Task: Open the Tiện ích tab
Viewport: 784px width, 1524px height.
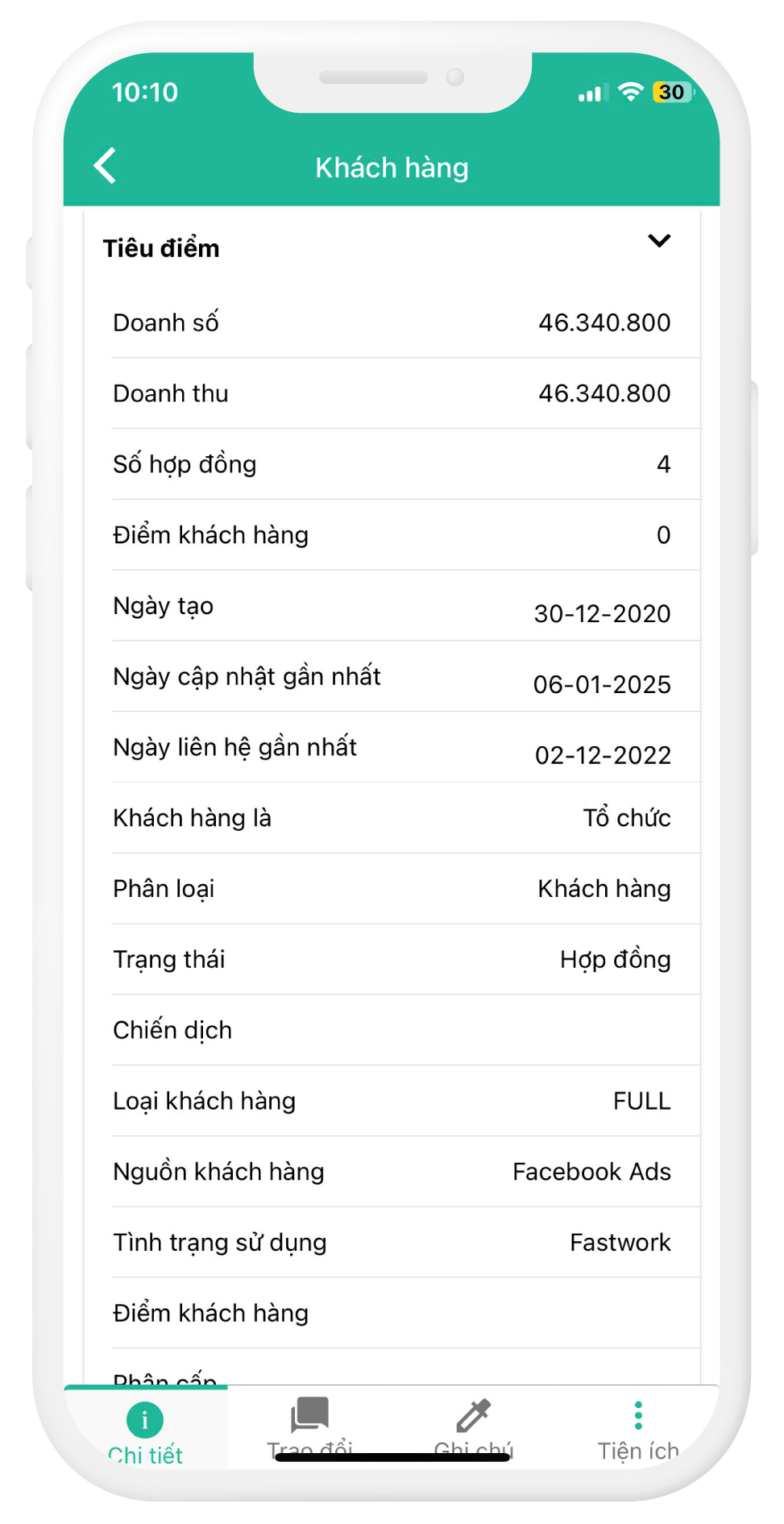Action: coord(637,1427)
